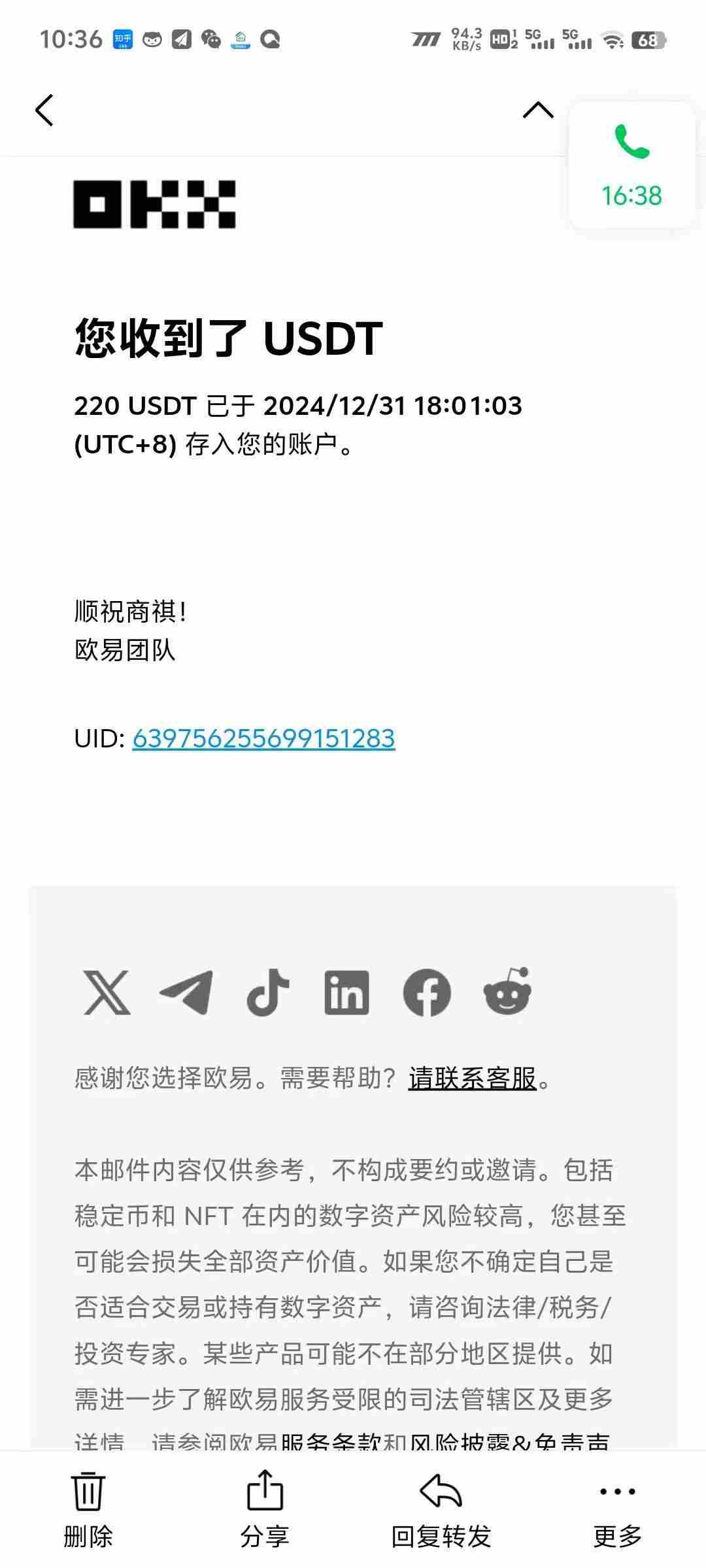Go back from this email

44,110
